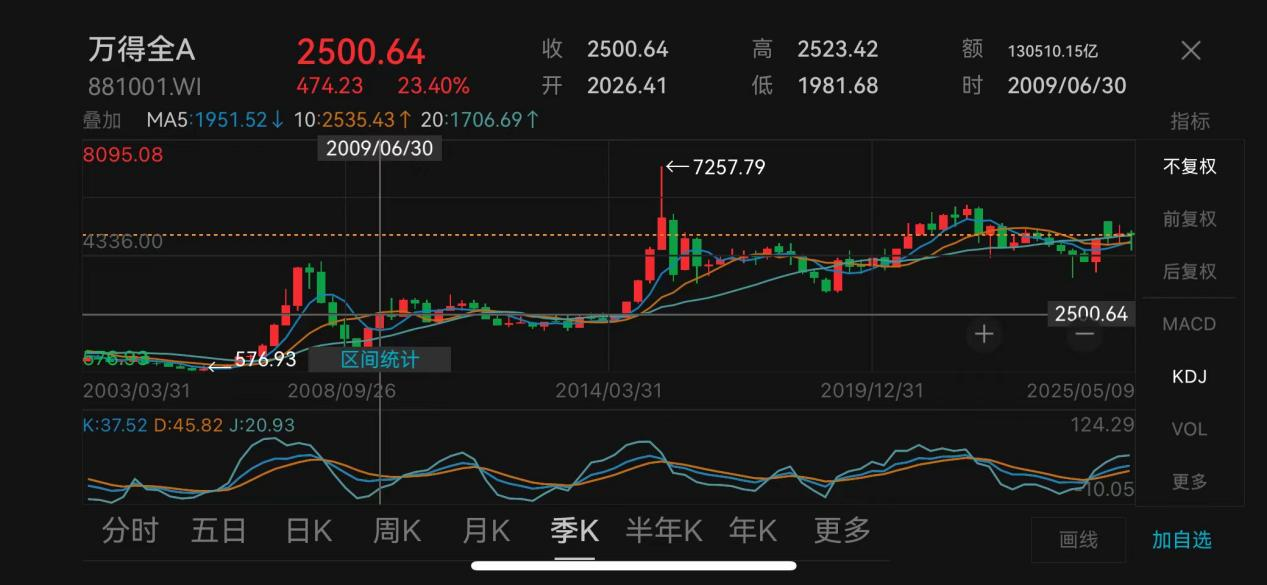Switch to the 月K tab
1267x585 pixels.
(486, 530)
